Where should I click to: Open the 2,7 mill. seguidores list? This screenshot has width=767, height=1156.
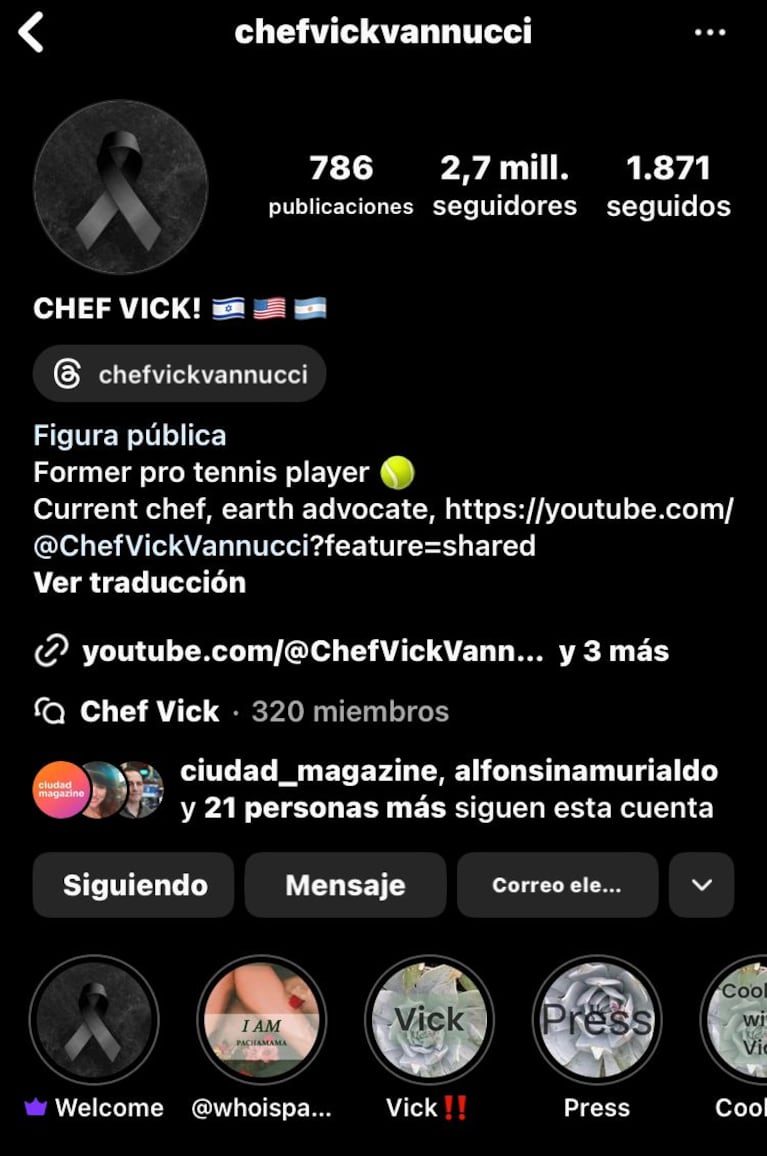504,185
